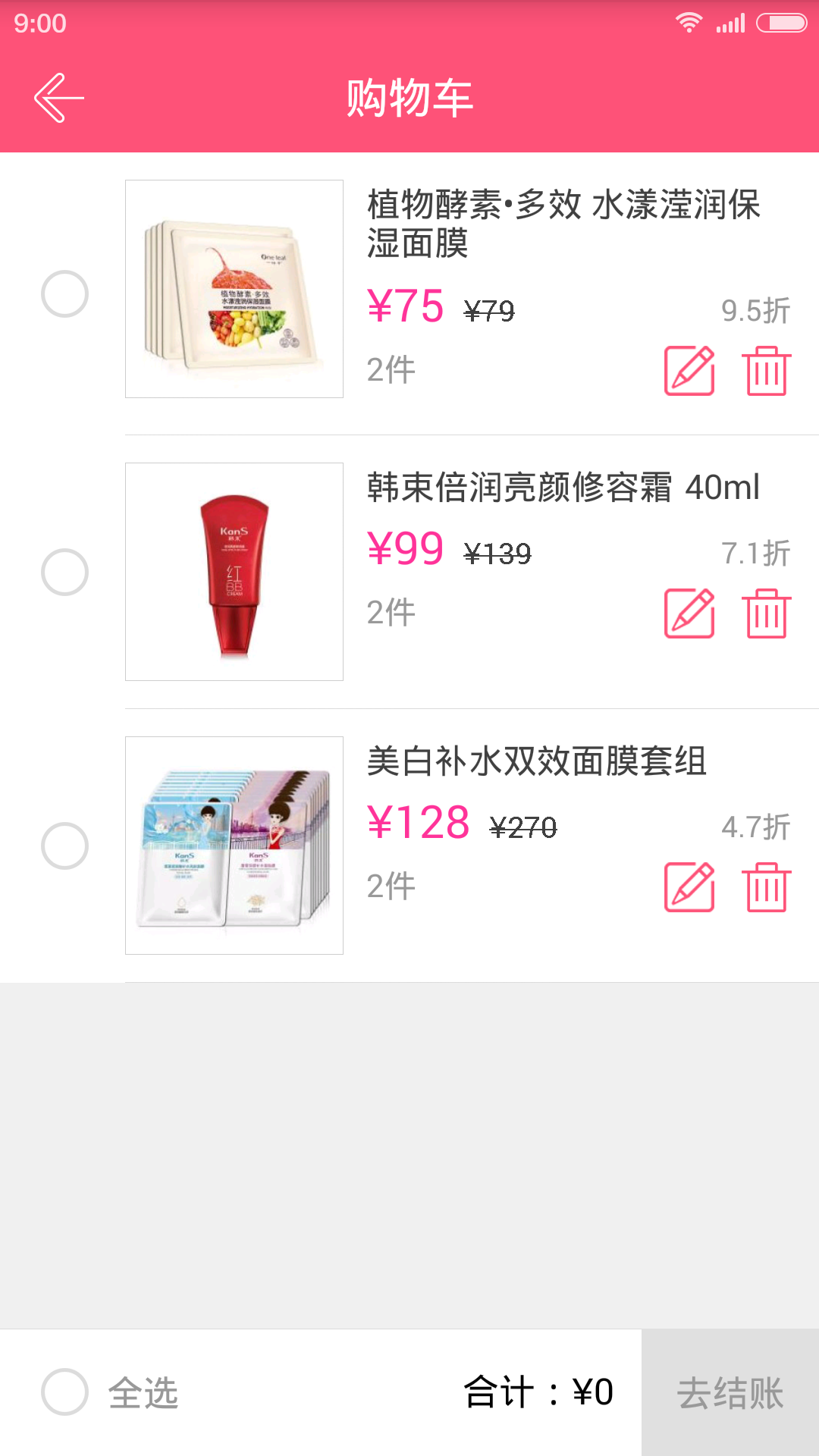The width and height of the screenshot is (819, 1456).
Task: Edit the 美白补水双效面膜套组 quantity
Action: [689, 887]
